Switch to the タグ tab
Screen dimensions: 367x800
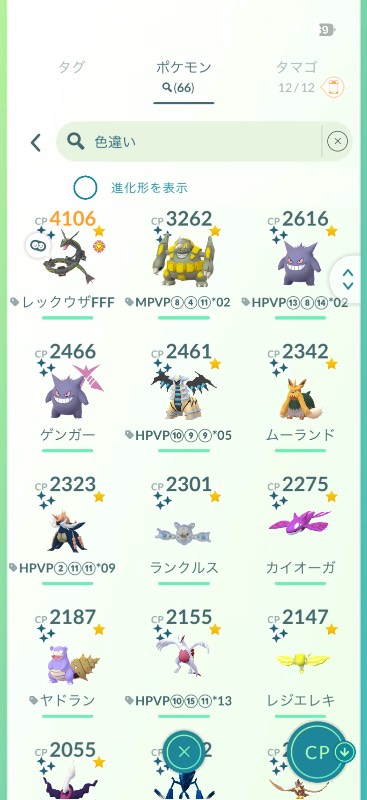tap(71, 67)
